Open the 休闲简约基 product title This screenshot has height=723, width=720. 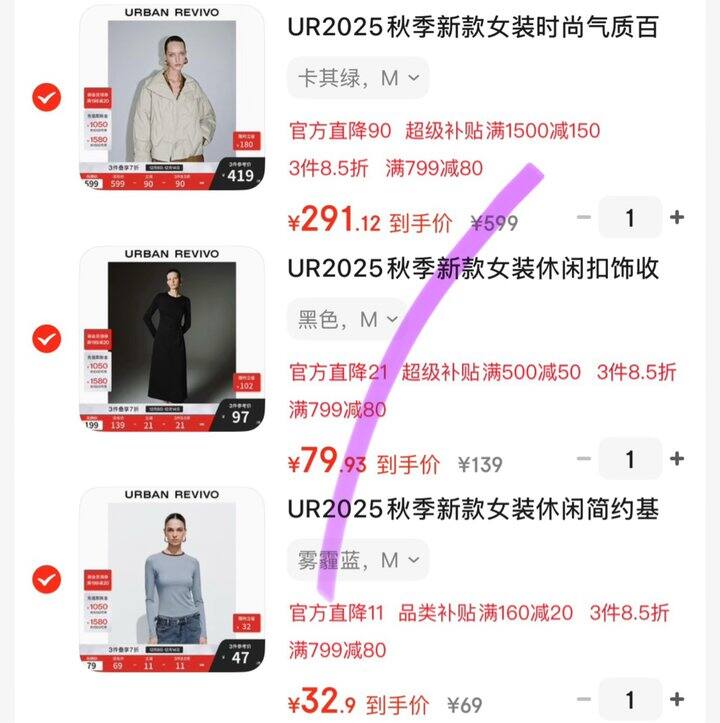(x=473, y=509)
